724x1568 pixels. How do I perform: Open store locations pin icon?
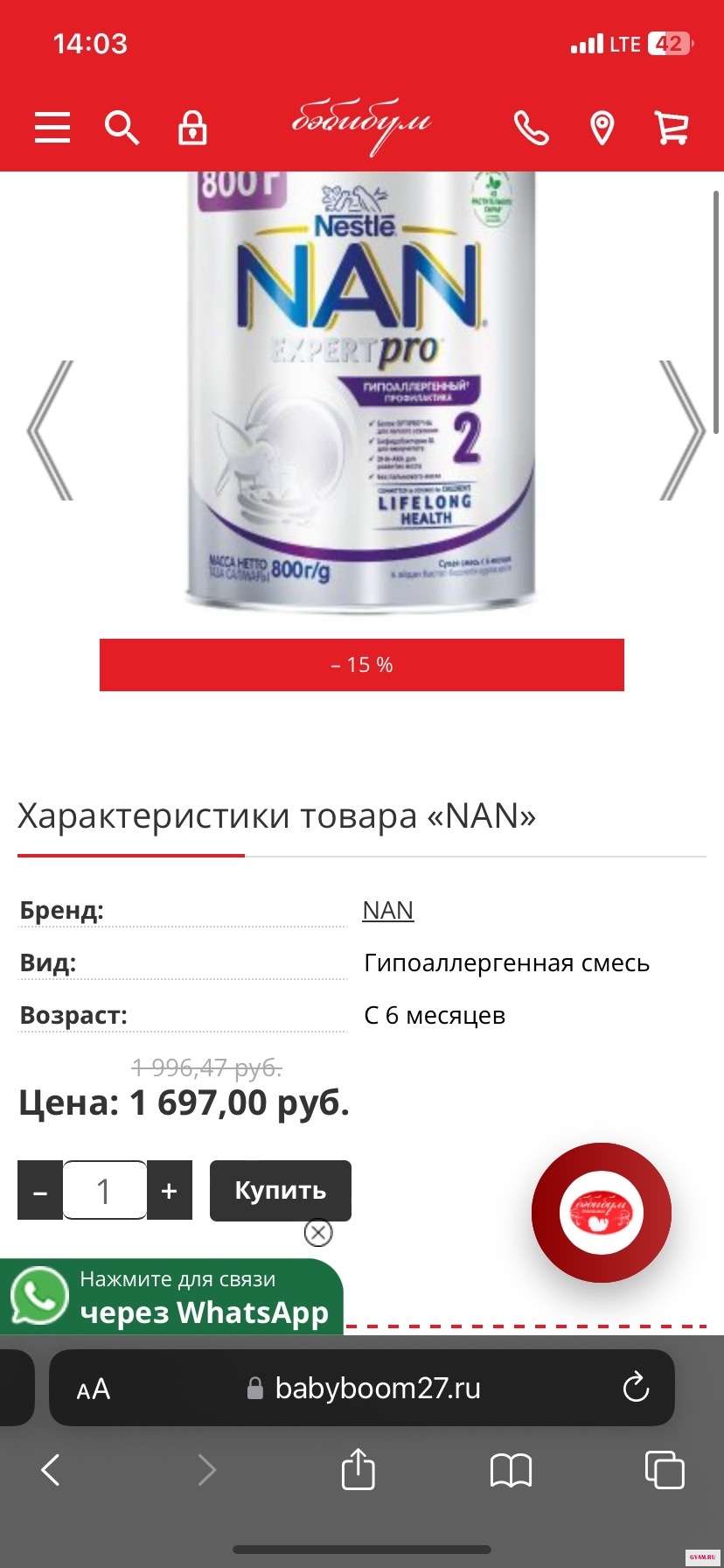(x=602, y=129)
